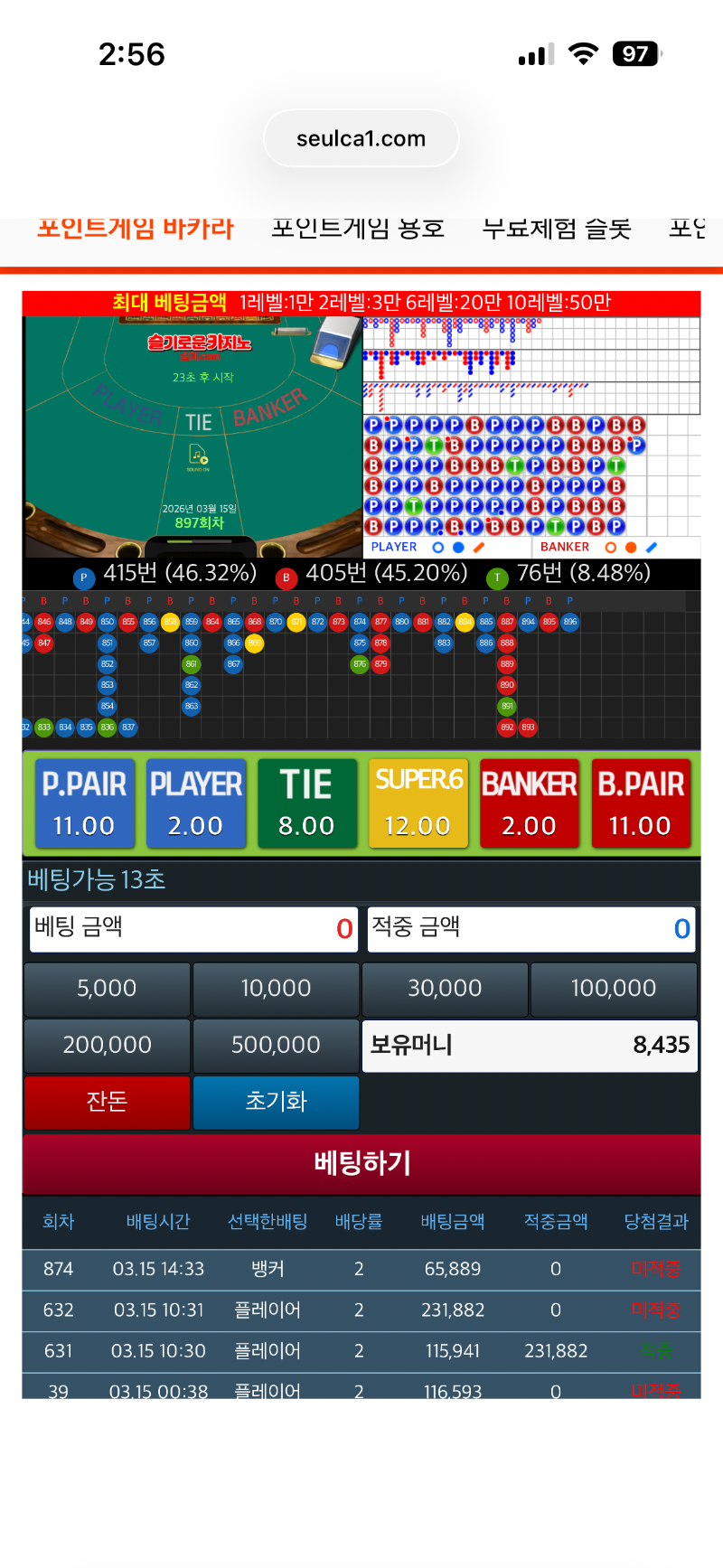Tap the seulca1.com address bar
The height and width of the screenshot is (1568, 723).
tap(361, 138)
